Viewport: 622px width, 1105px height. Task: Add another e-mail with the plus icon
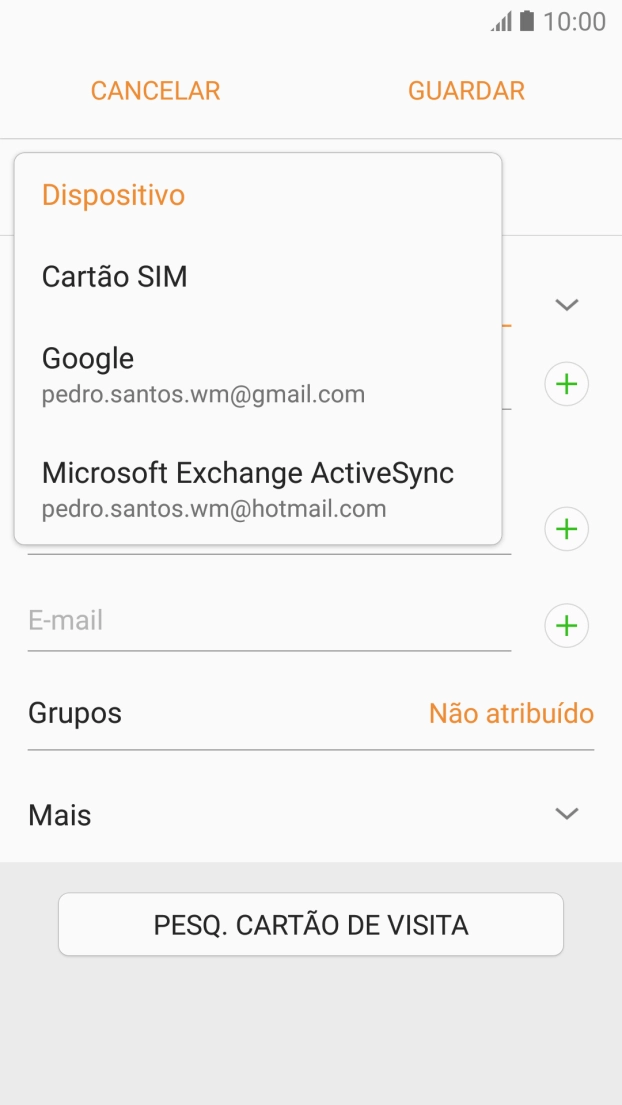566,626
